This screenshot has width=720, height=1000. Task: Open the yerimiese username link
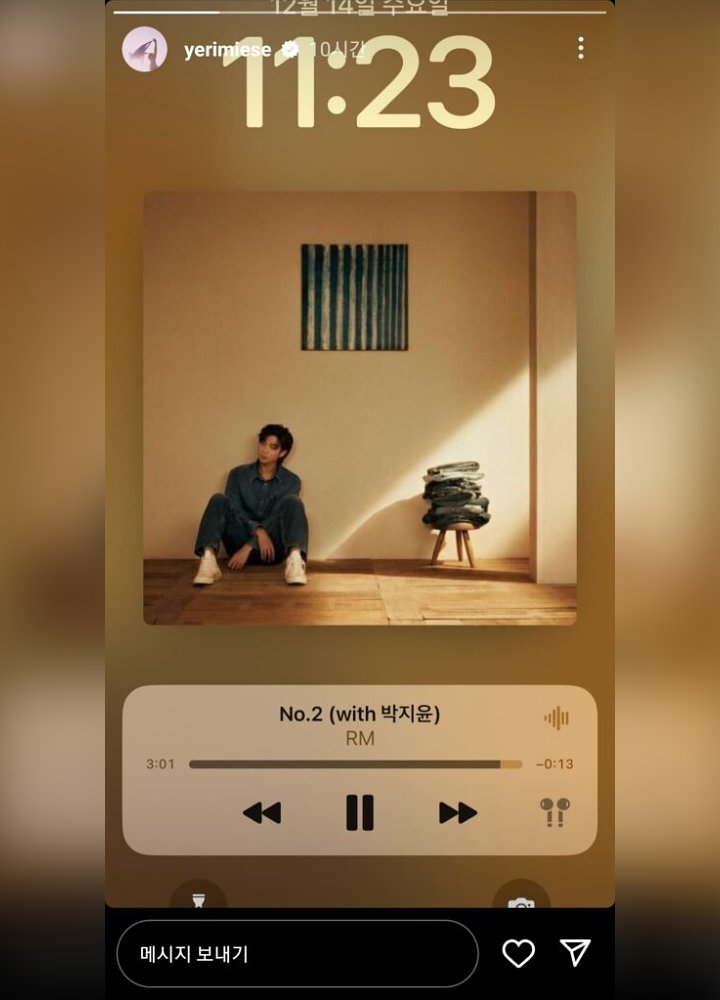pyautogui.click(x=227, y=50)
